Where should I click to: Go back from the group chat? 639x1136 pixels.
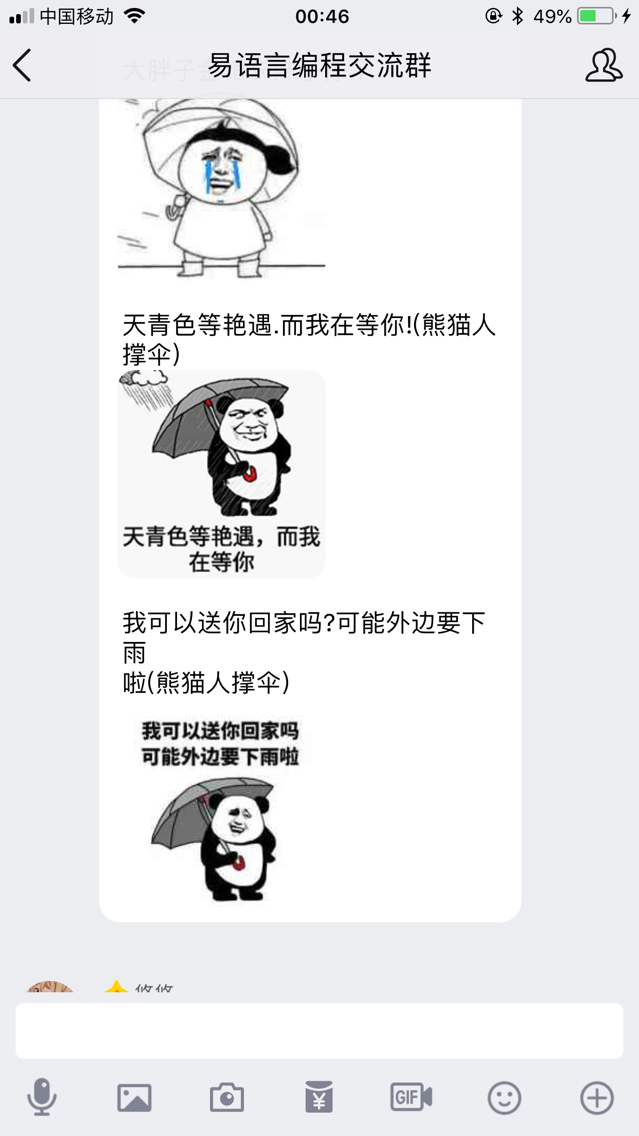pos(23,66)
